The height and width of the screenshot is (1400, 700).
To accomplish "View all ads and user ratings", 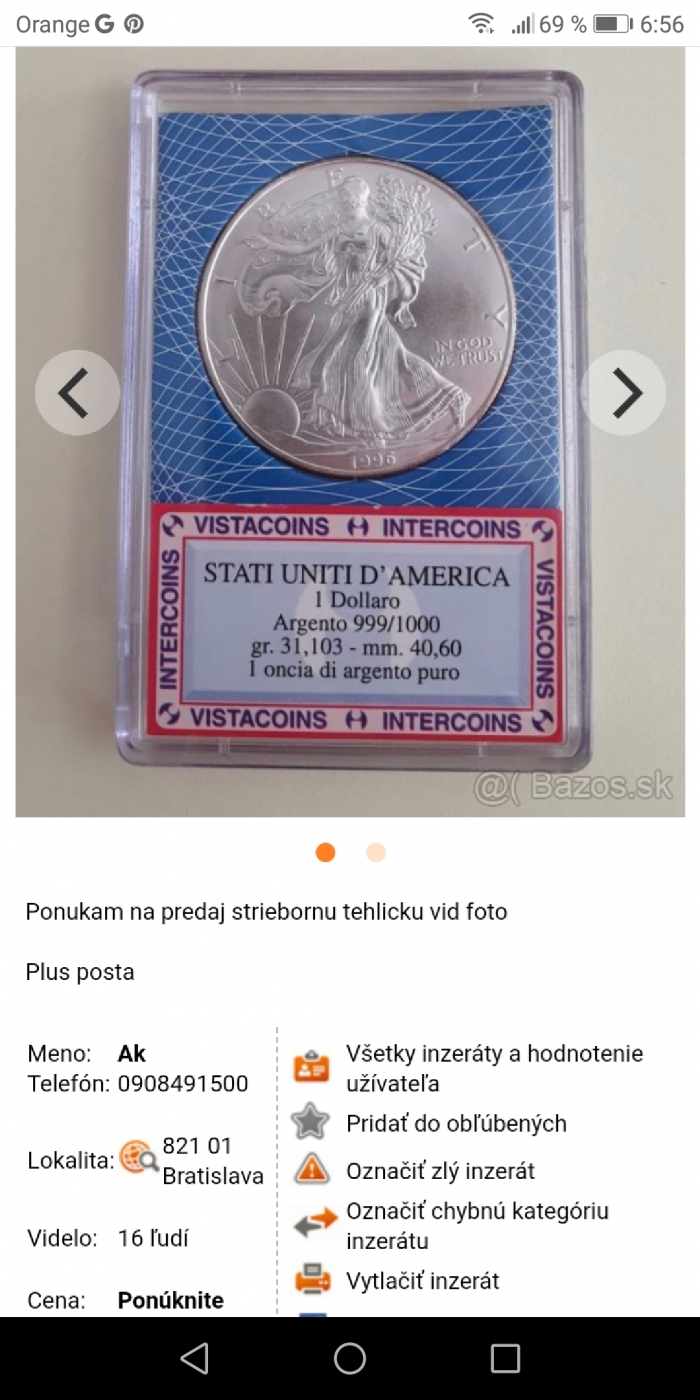I will [494, 1068].
